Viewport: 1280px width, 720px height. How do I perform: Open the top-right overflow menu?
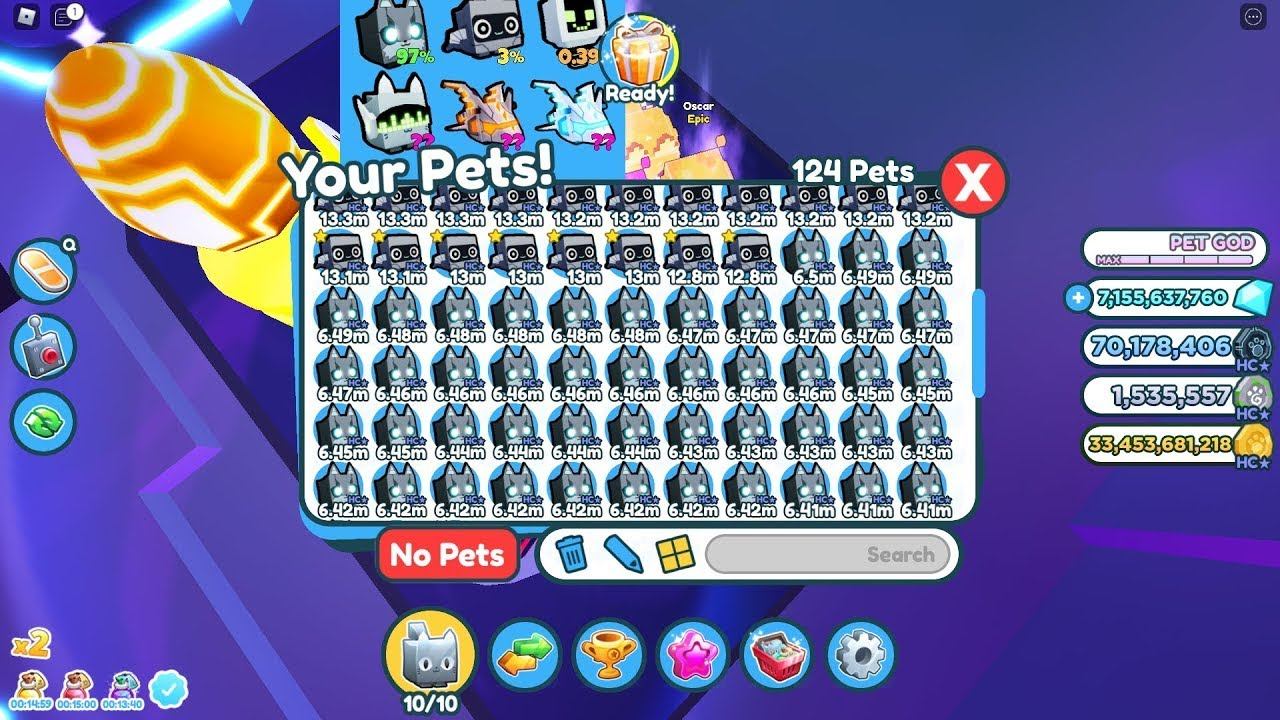tap(1252, 16)
